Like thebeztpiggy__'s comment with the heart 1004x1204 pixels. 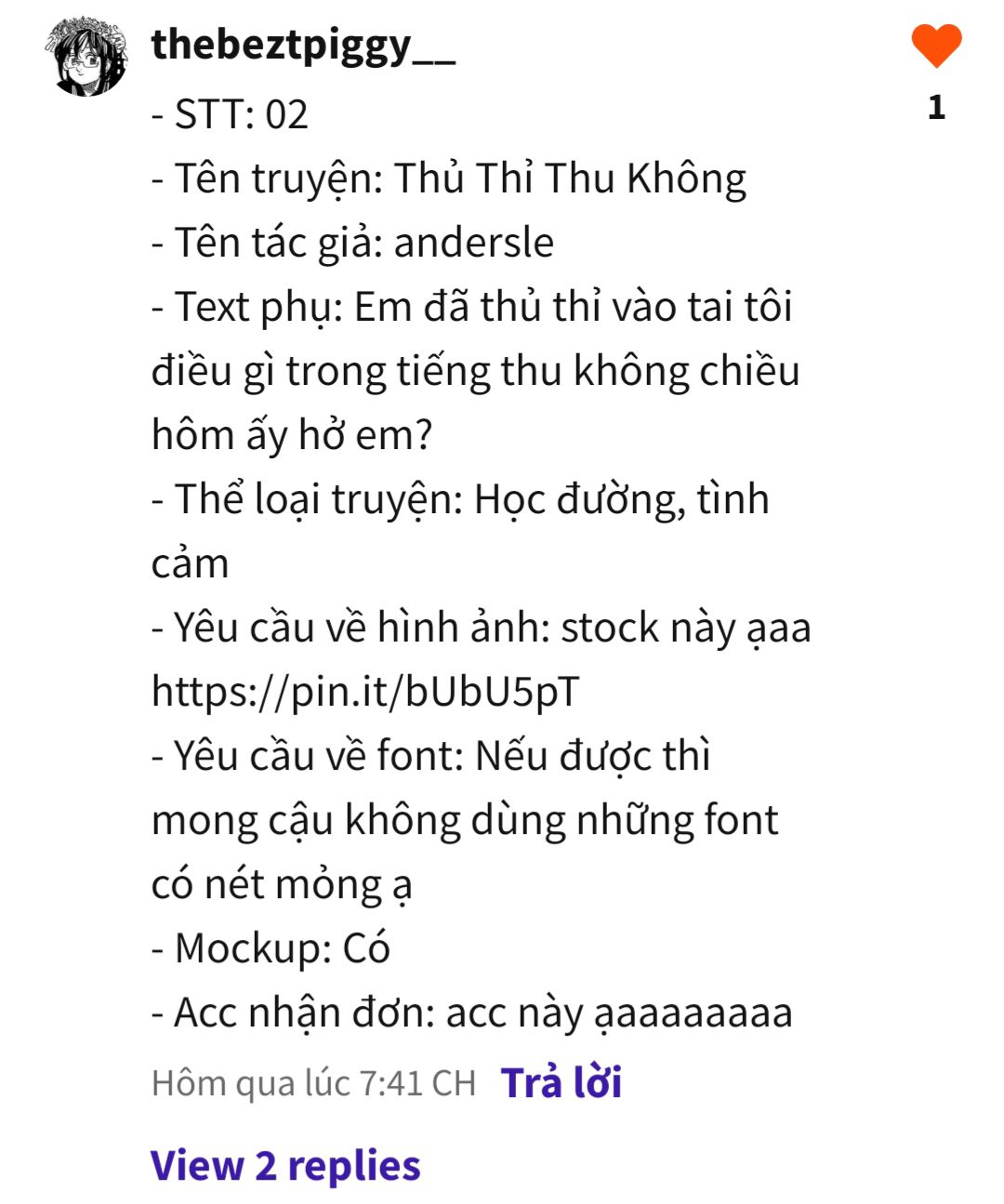935,46
